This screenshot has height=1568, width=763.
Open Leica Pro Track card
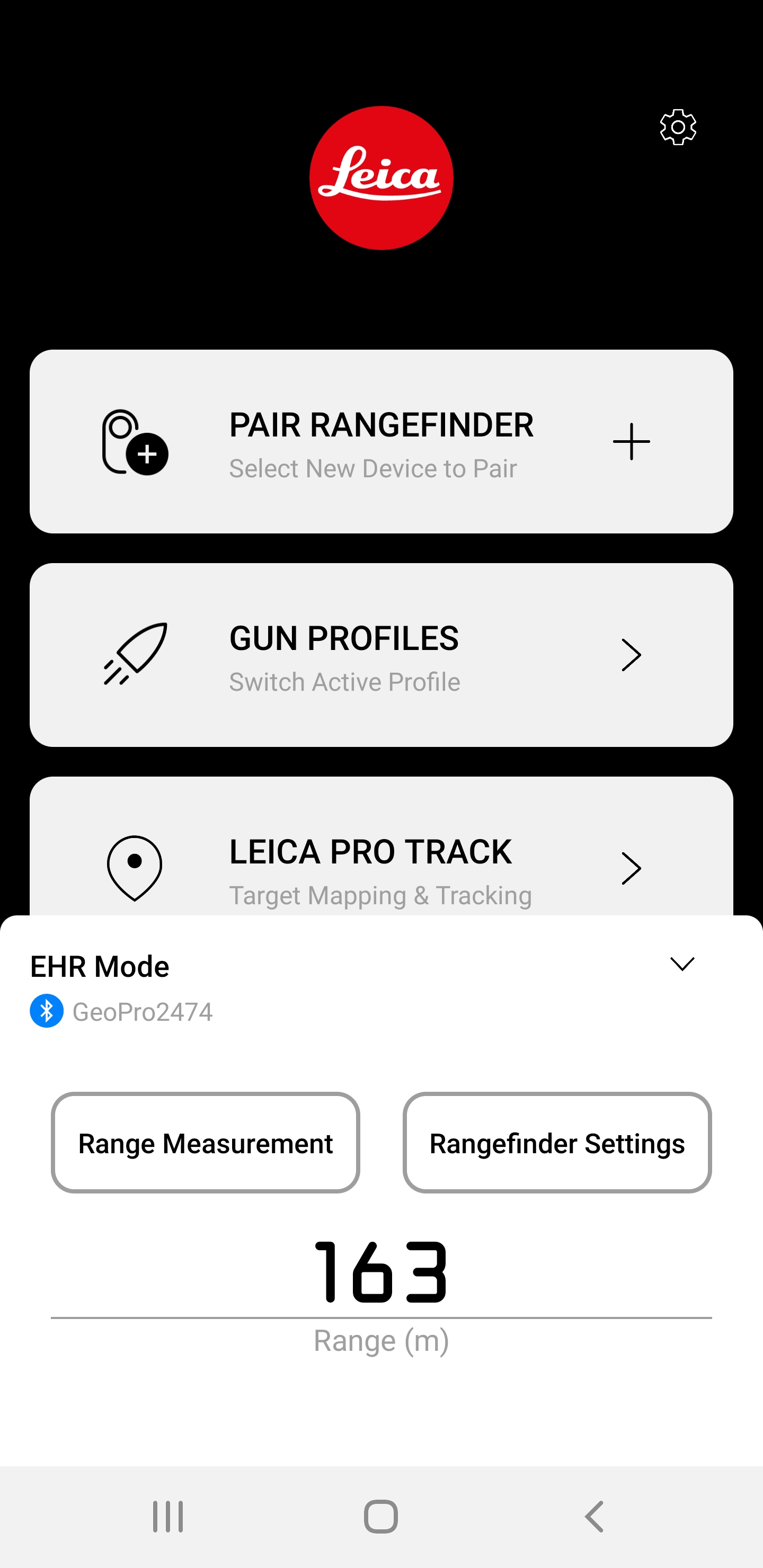pos(381,847)
